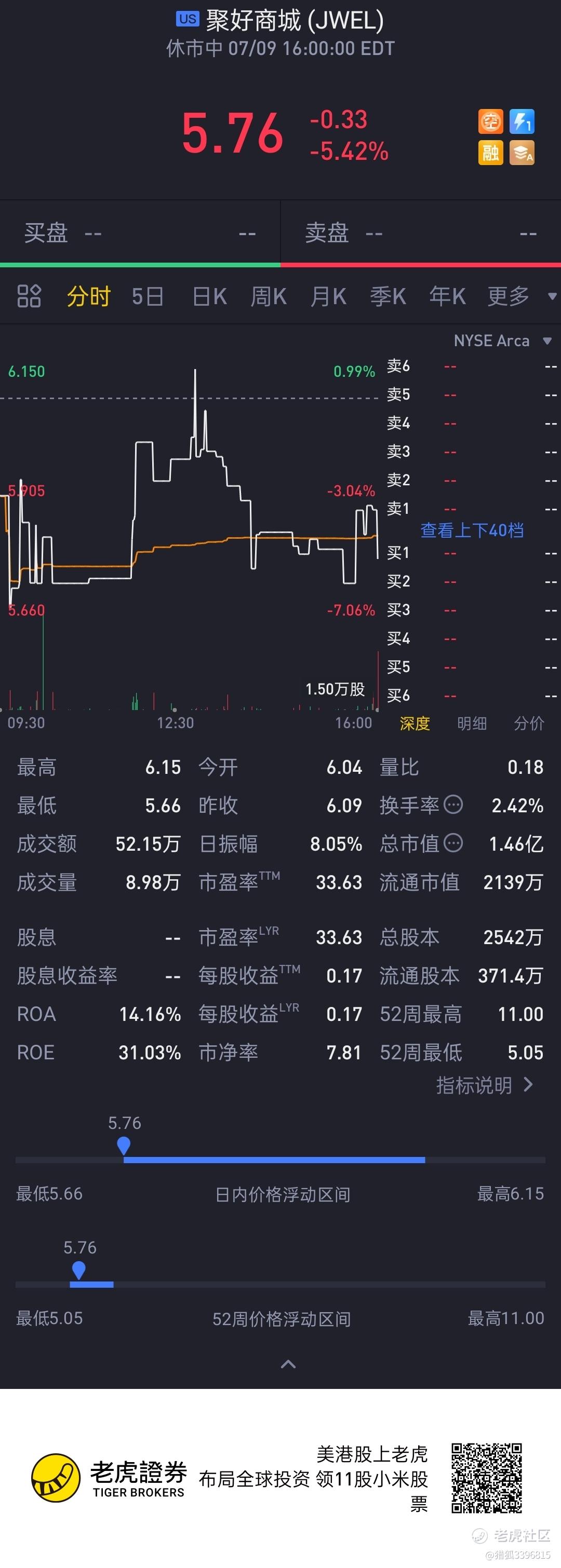
Task: Tap the 查看上下40档 link
Action: pyautogui.click(x=472, y=530)
